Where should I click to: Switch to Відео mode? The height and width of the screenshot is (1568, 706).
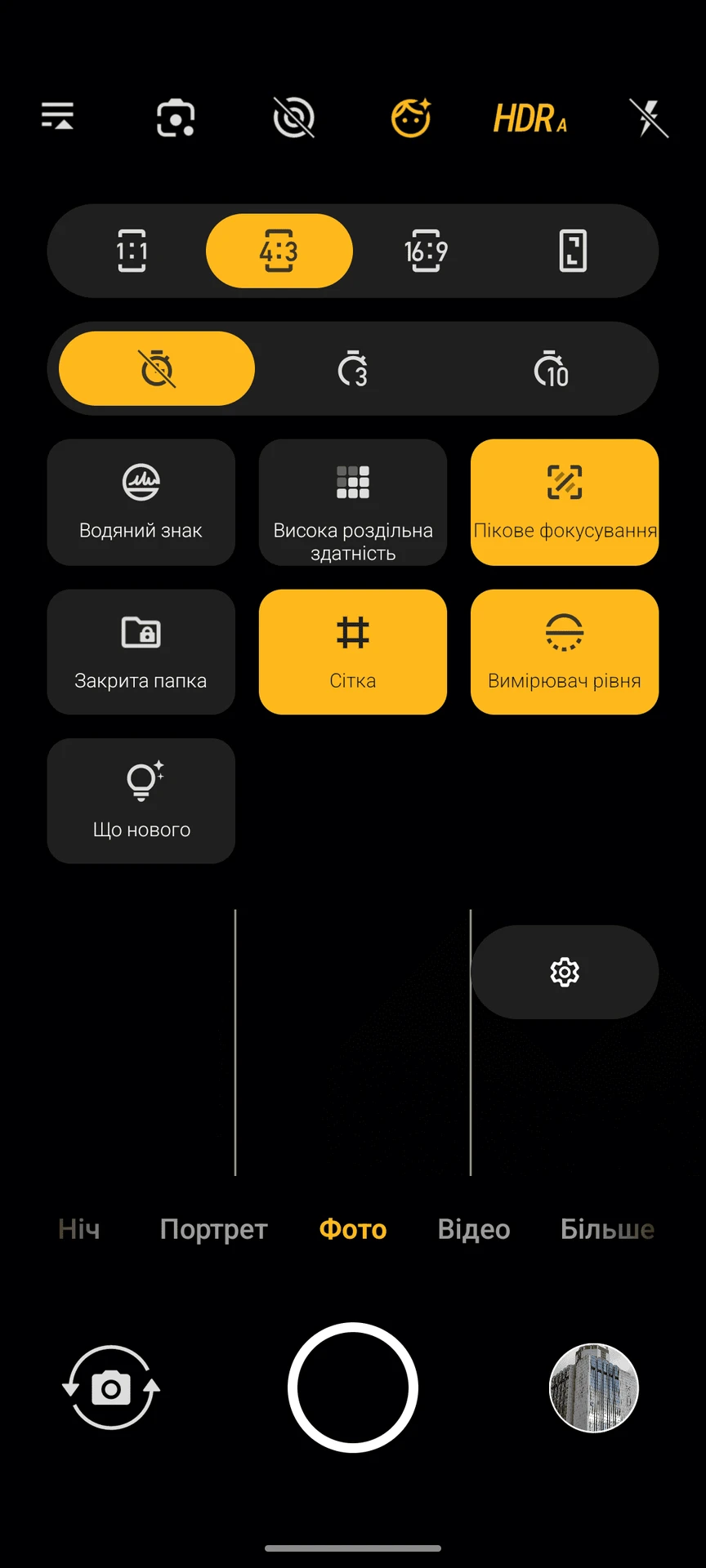pos(474,1229)
